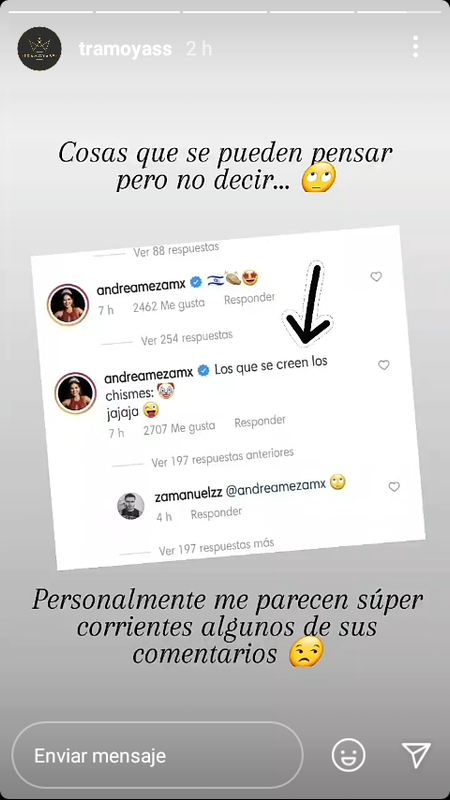Image resolution: width=450 pixels, height=800 pixels.
Task: Open the story options menu
Action: tap(415, 46)
